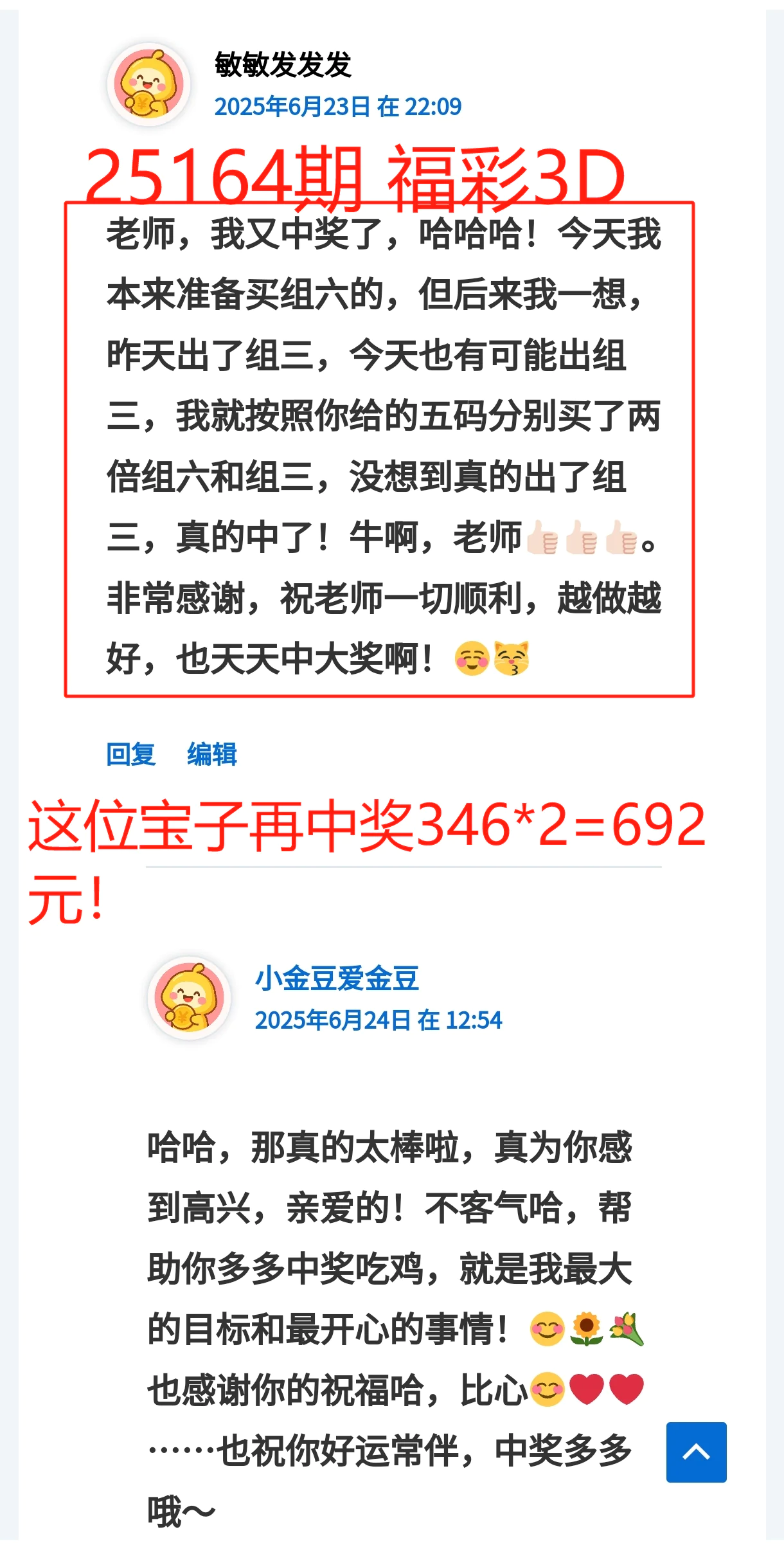This screenshot has width=784, height=1545.
Task: Edit the comment by 敏敏发发发
Action: pos(212,754)
